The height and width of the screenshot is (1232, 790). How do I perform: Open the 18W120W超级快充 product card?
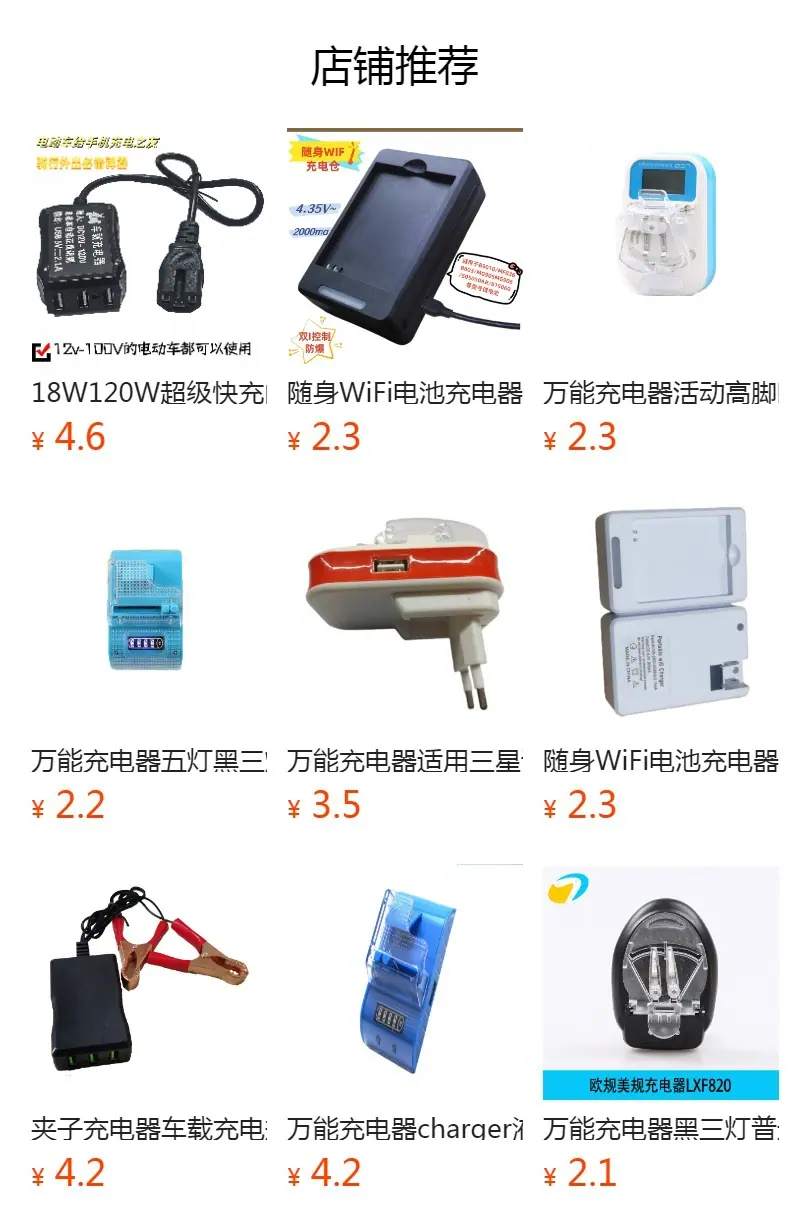(x=149, y=291)
